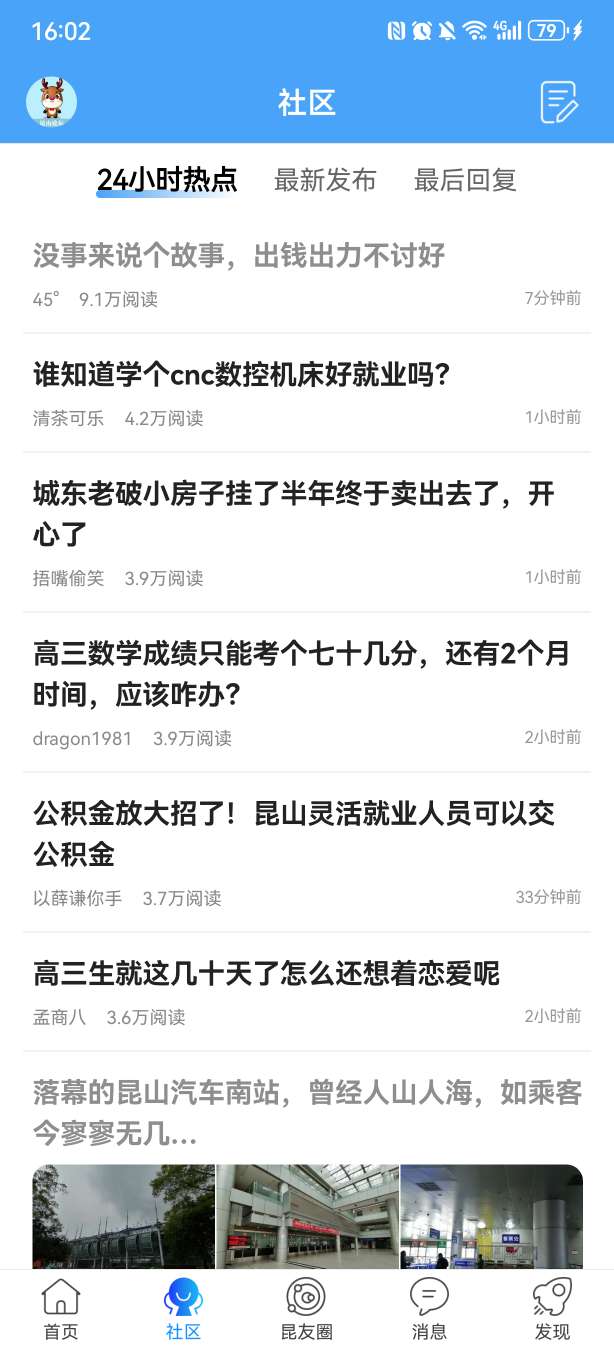Open the cnc数控机床 employment question post
Image resolution: width=614 pixels, height=1350 pixels.
(242, 375)
